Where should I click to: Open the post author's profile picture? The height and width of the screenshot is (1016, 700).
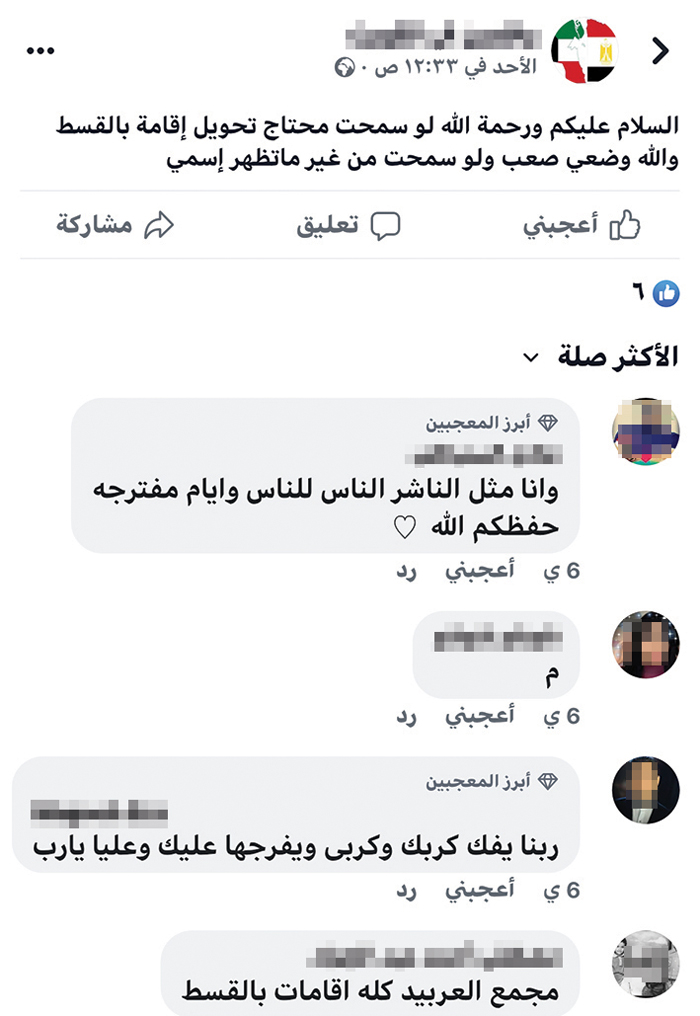pos(586,51)
